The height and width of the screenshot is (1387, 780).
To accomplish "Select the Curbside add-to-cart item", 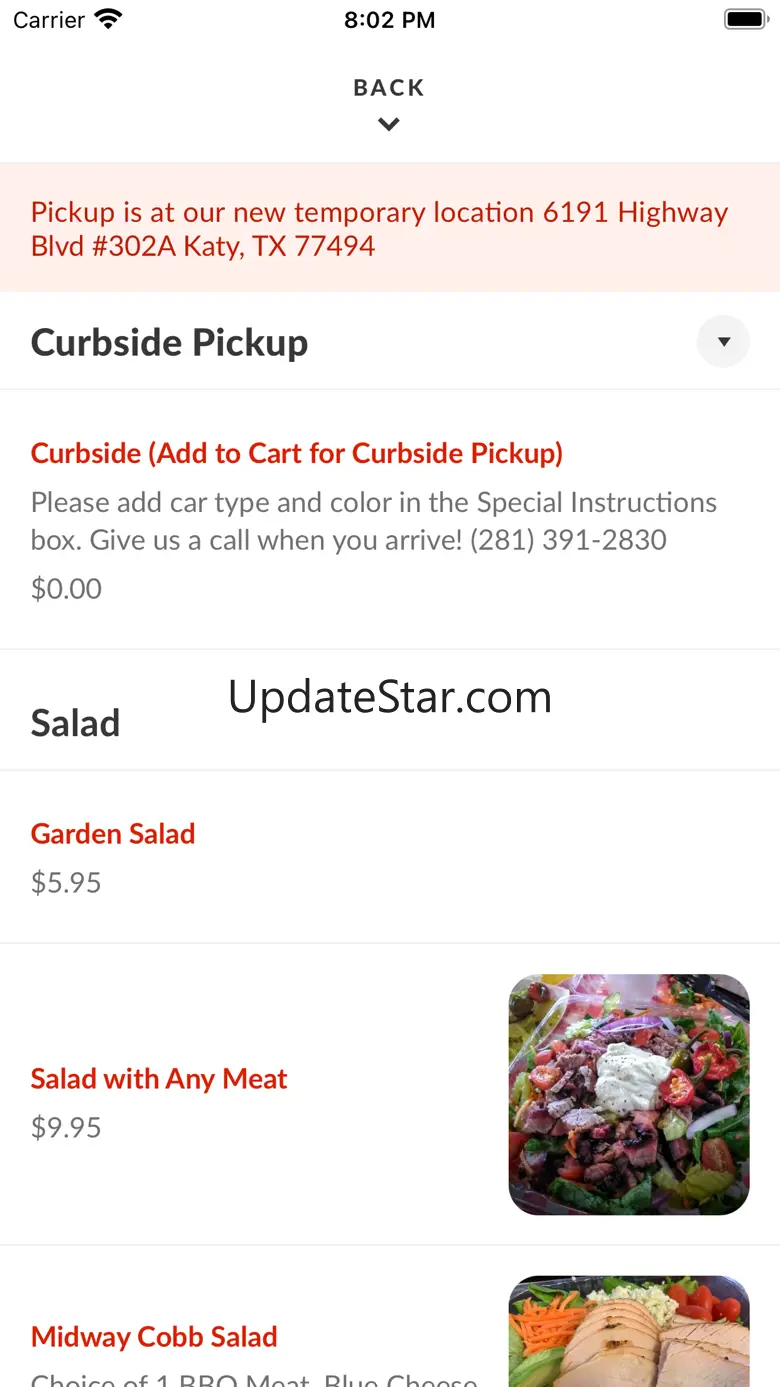I will click(x=390, y=520).
